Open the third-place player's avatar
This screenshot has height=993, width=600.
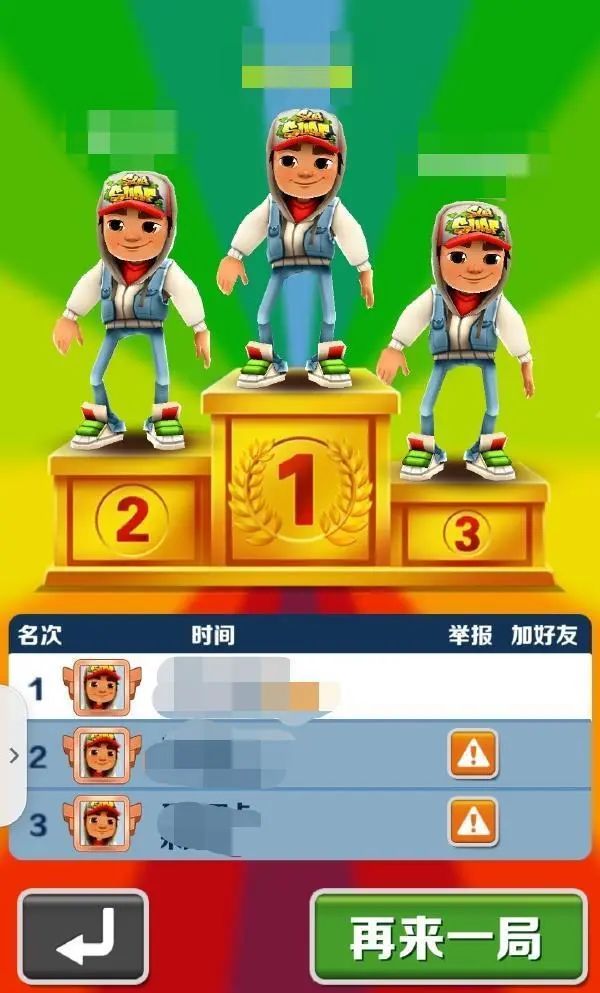pos(103,823)
